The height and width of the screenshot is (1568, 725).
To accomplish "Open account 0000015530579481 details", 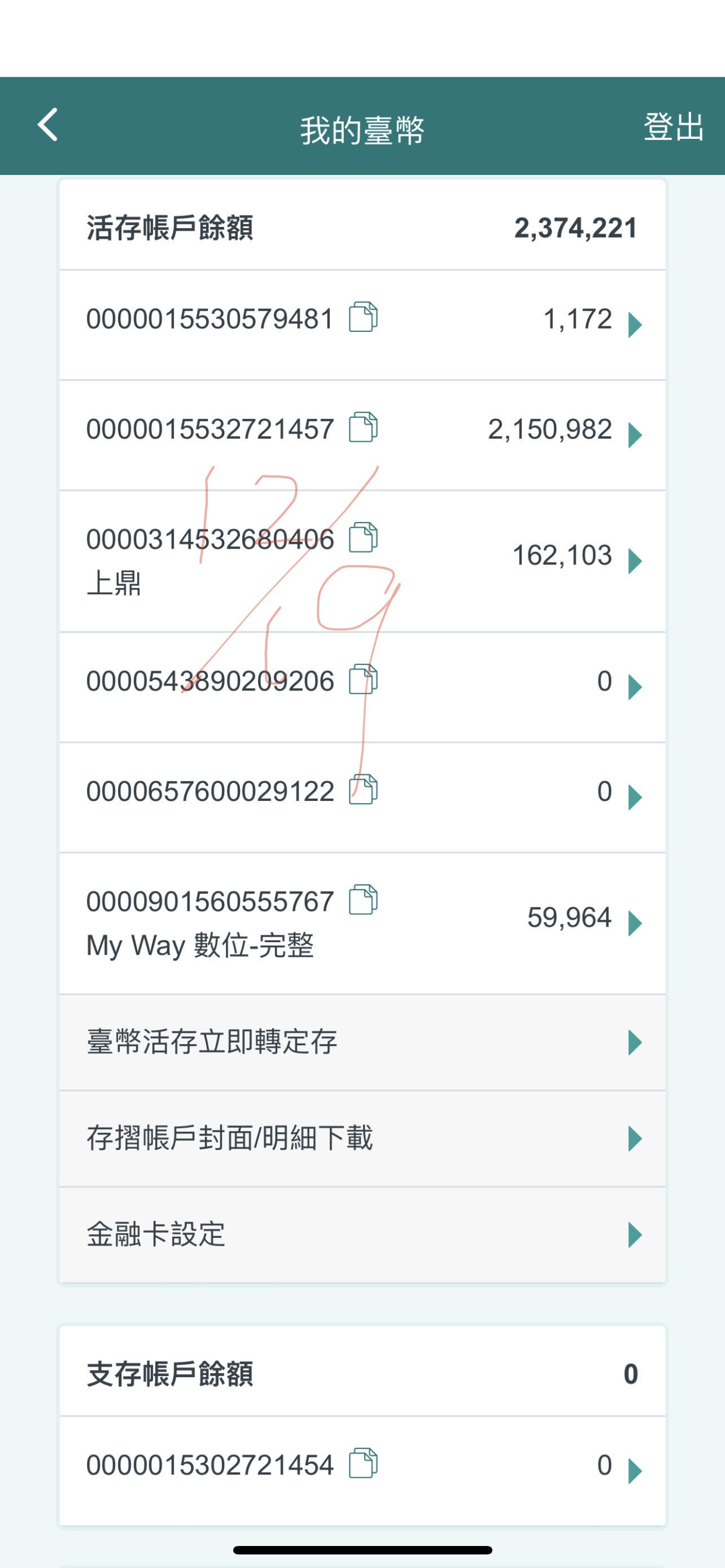I will coord(635,325).
